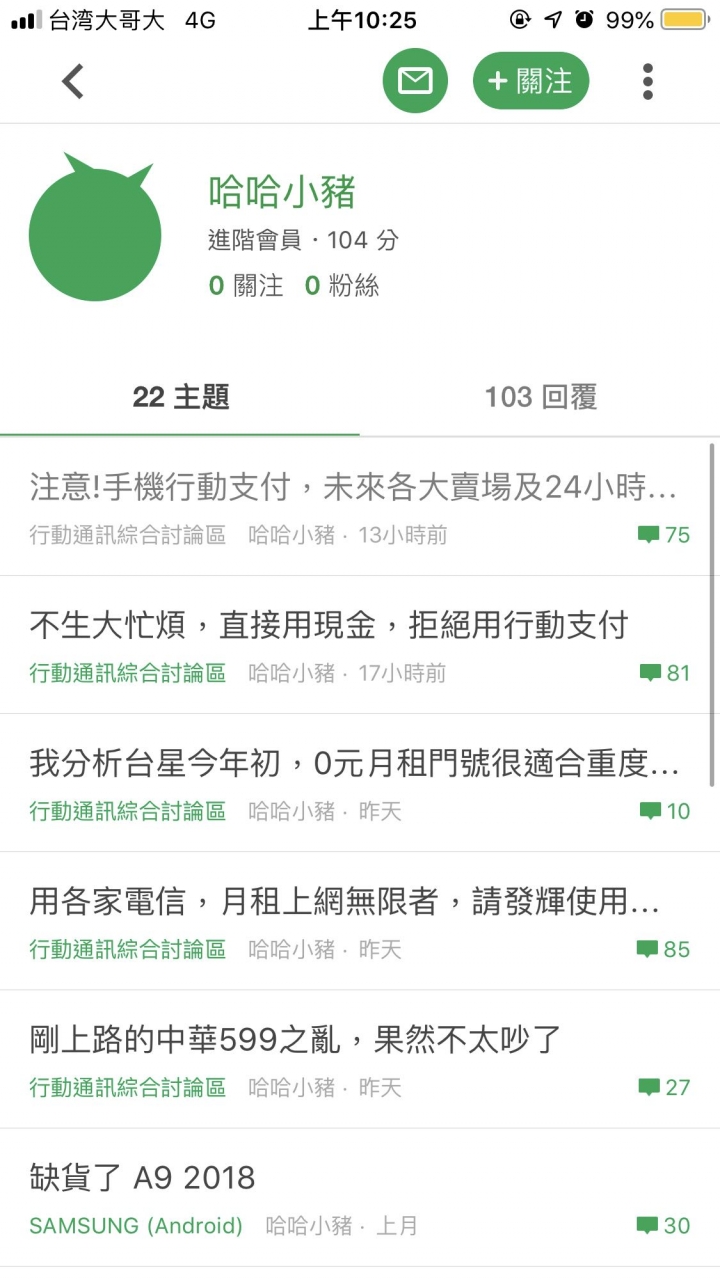View the thread 我分析台星今年初
This screenshot has height=1280, width=720.
tap(354, 765)
